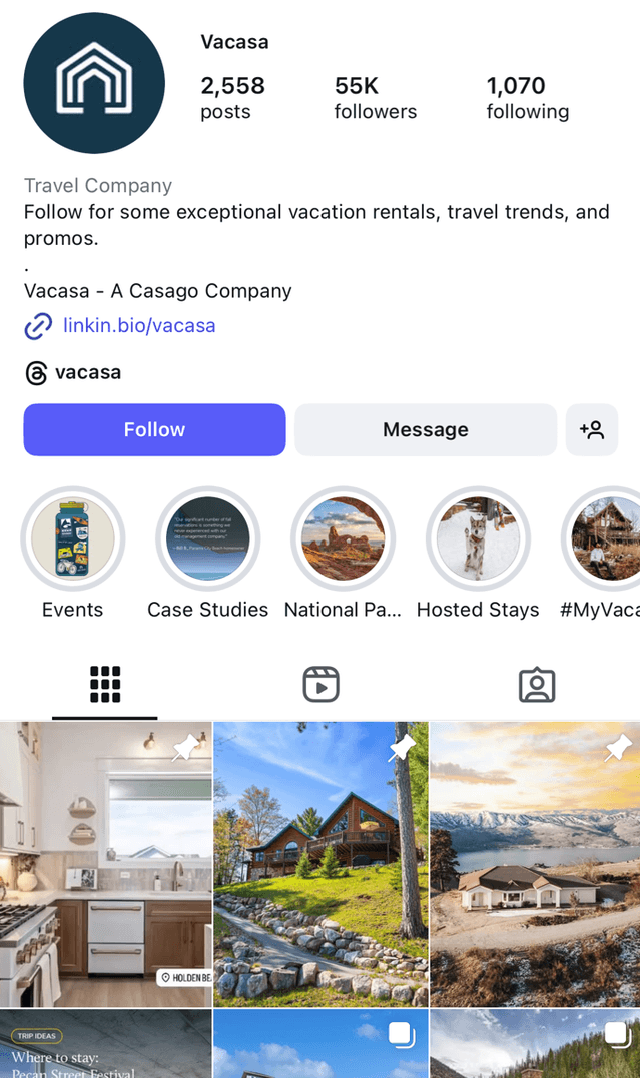Viewport: 640px width, 1078px height.
Task: Open the pinned kitchen interior post
Action: [105, 864]
